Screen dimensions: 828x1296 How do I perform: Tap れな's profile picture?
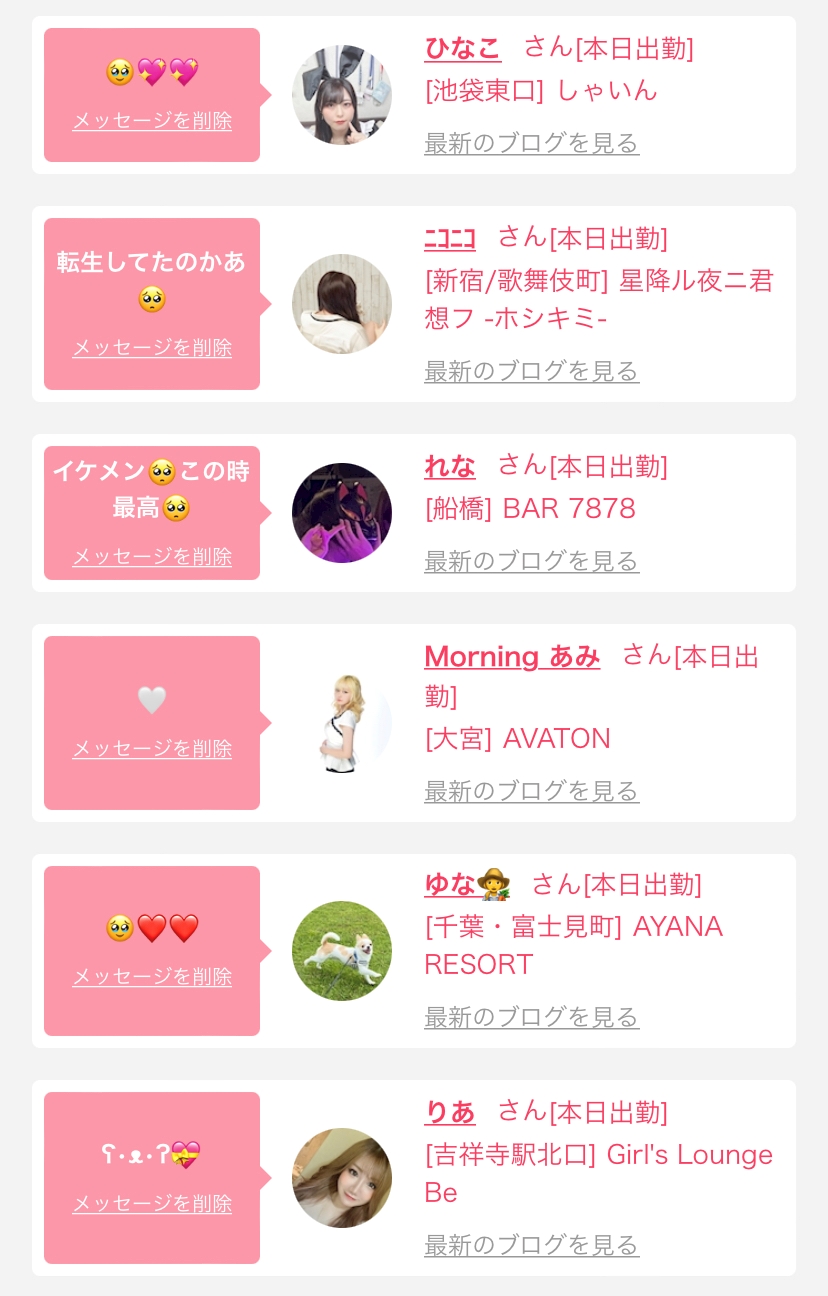[x=342, y=513]
